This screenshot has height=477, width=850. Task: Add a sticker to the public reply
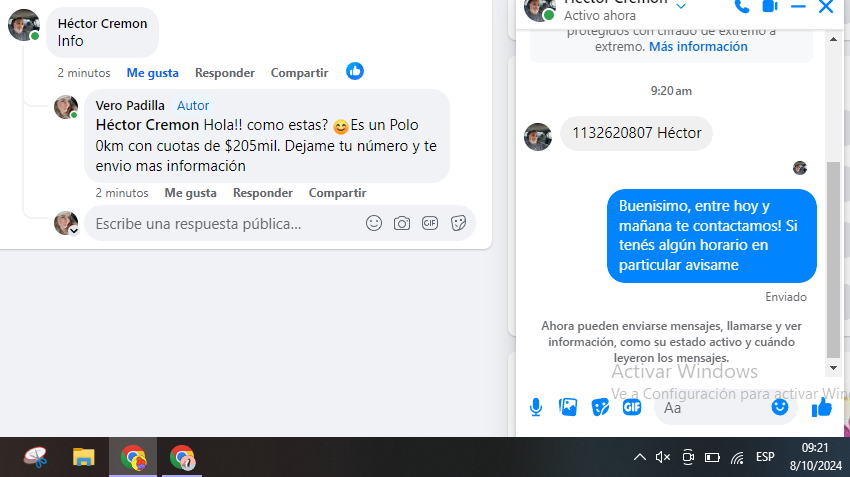point(459,224)
